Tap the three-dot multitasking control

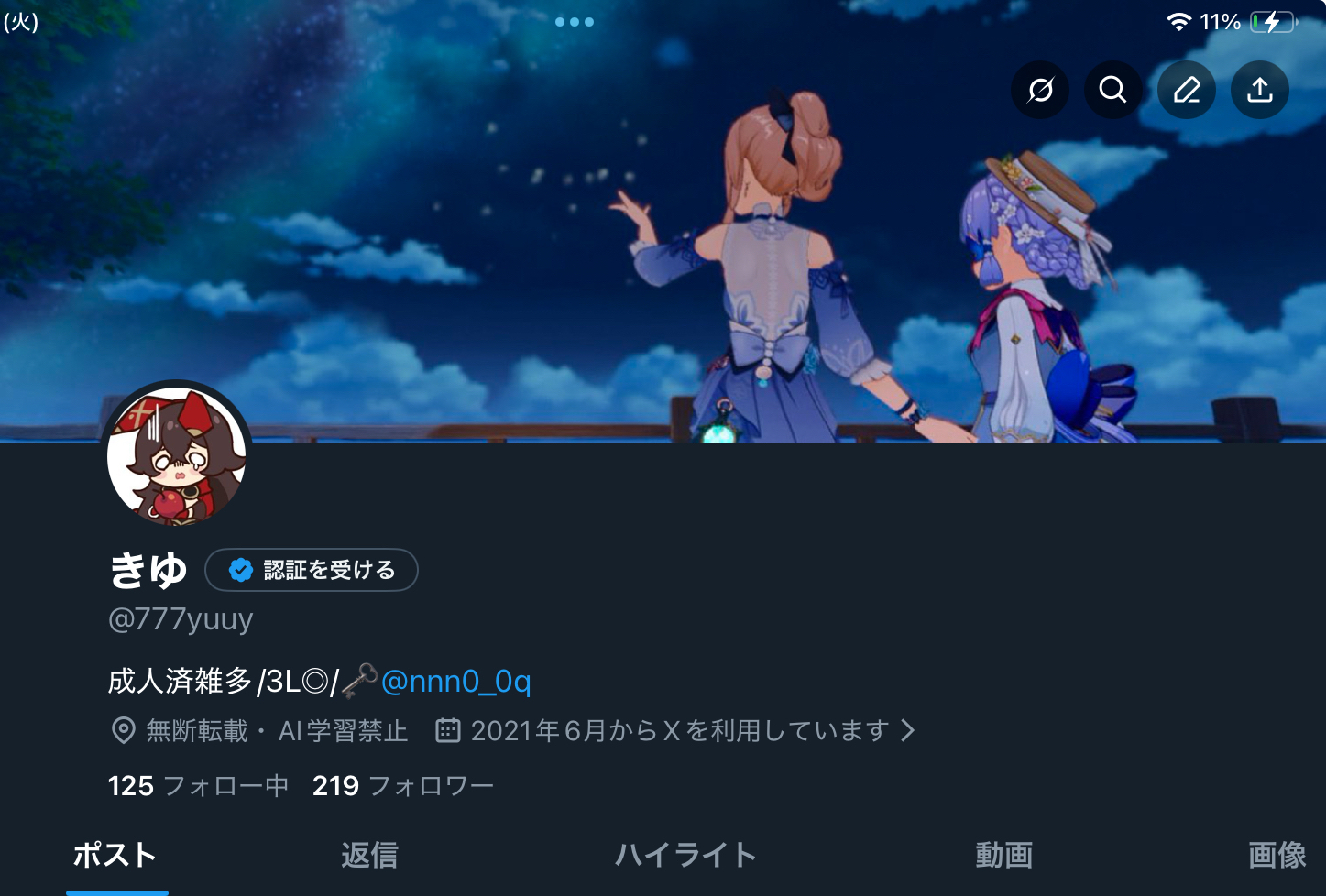click(x=575, y=22)
